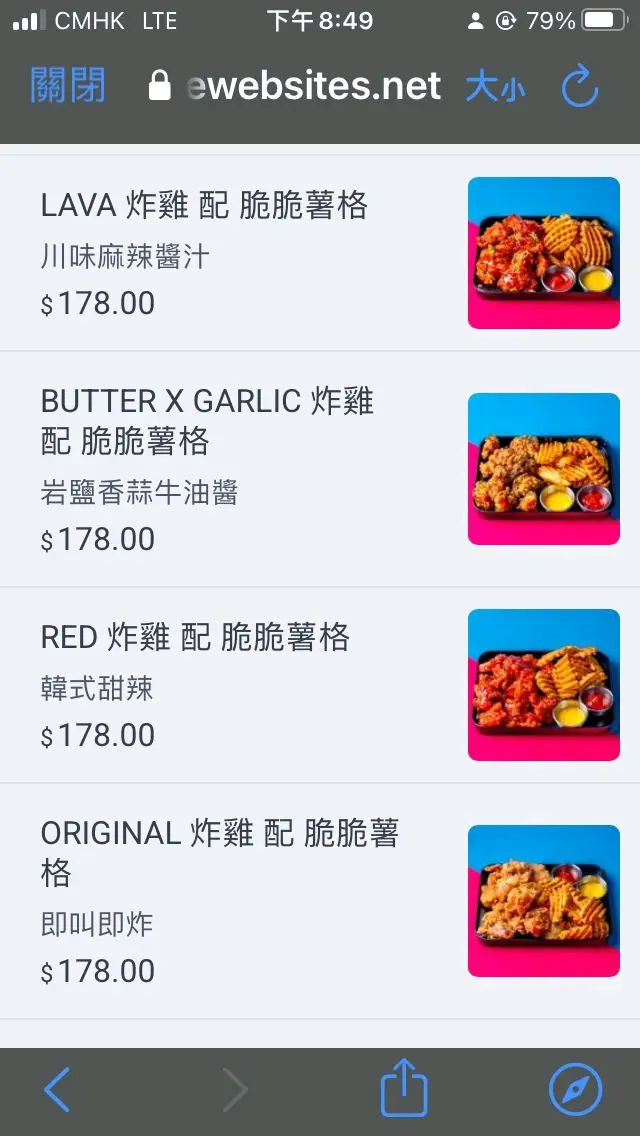Share this web page
The height and width of the screenshot is (1136, 640).
pos(404,1089)
